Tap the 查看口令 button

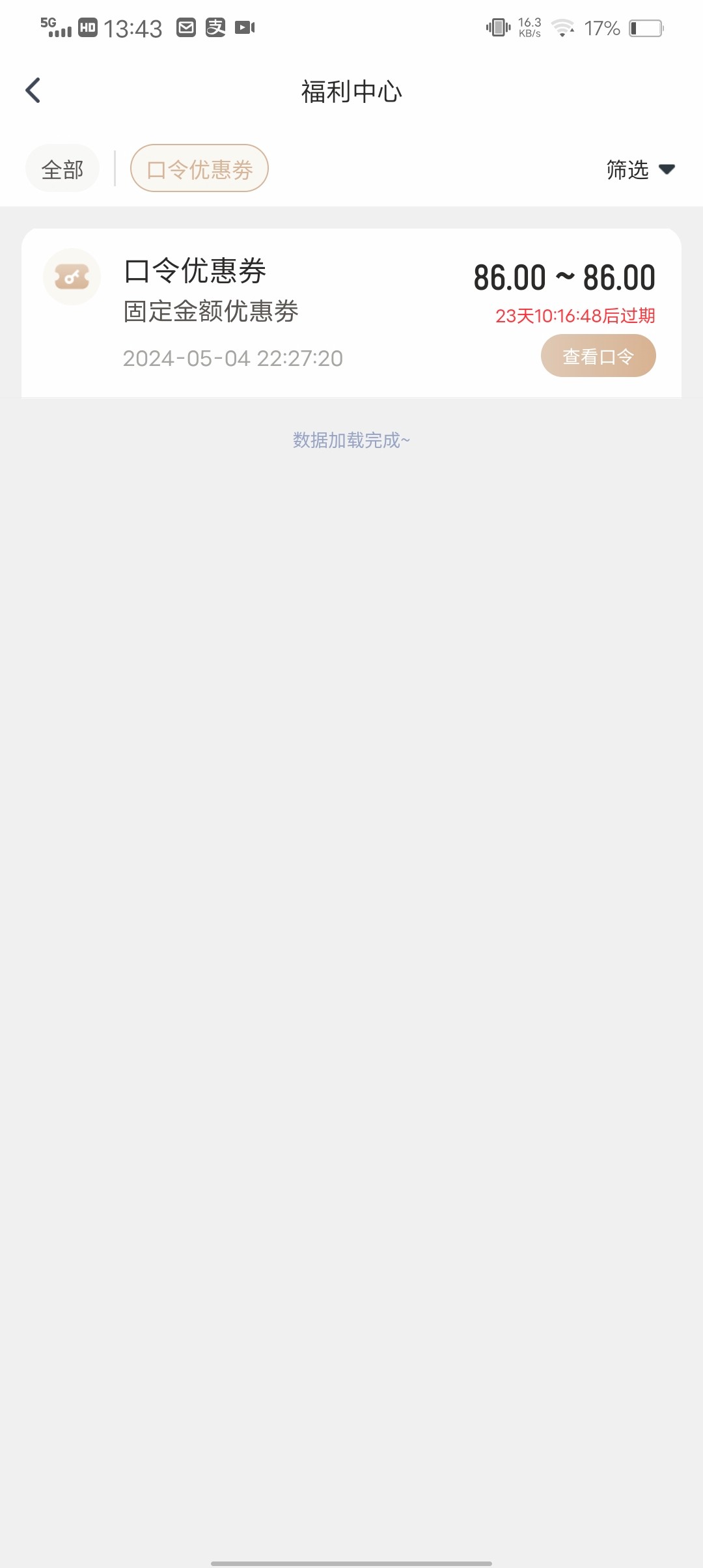point(598,356)
